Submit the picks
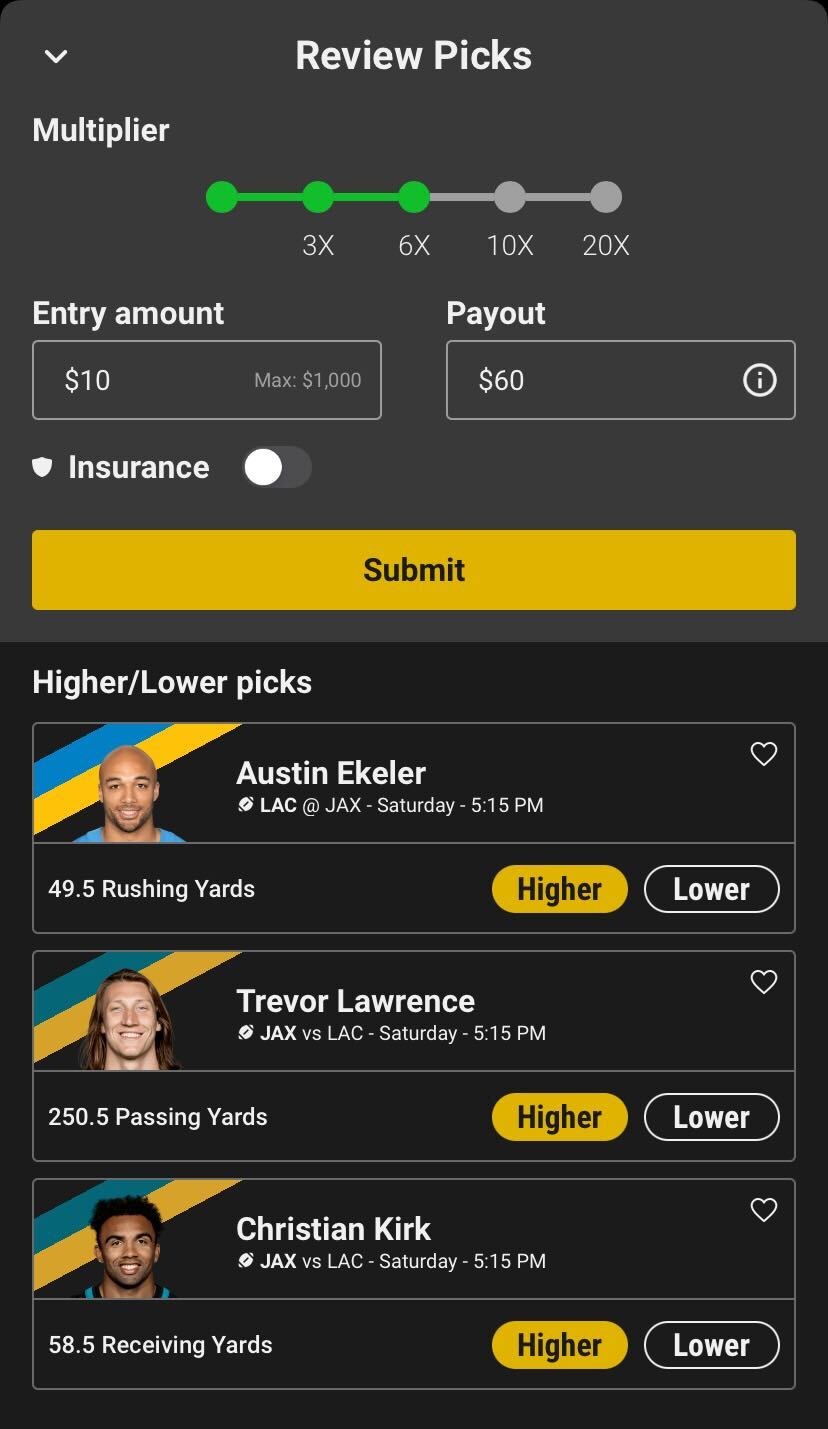 (414, 570)
